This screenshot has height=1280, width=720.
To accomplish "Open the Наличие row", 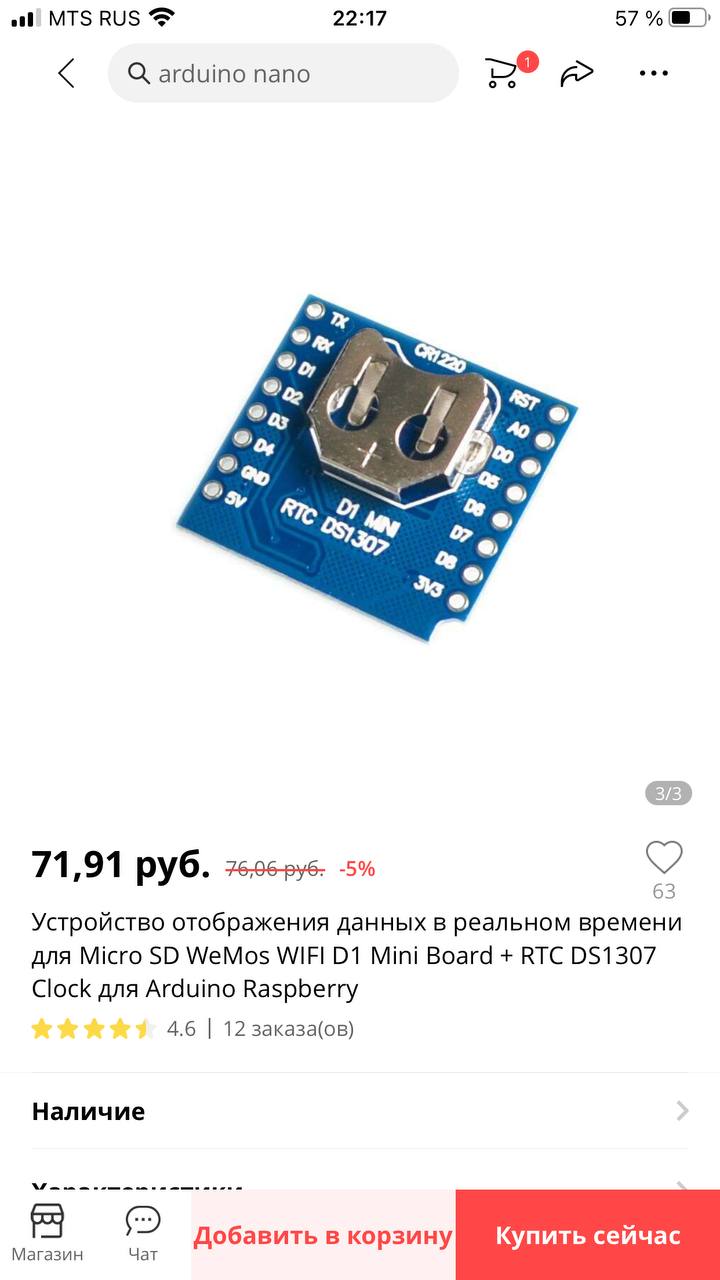I will click(360, 1111).
